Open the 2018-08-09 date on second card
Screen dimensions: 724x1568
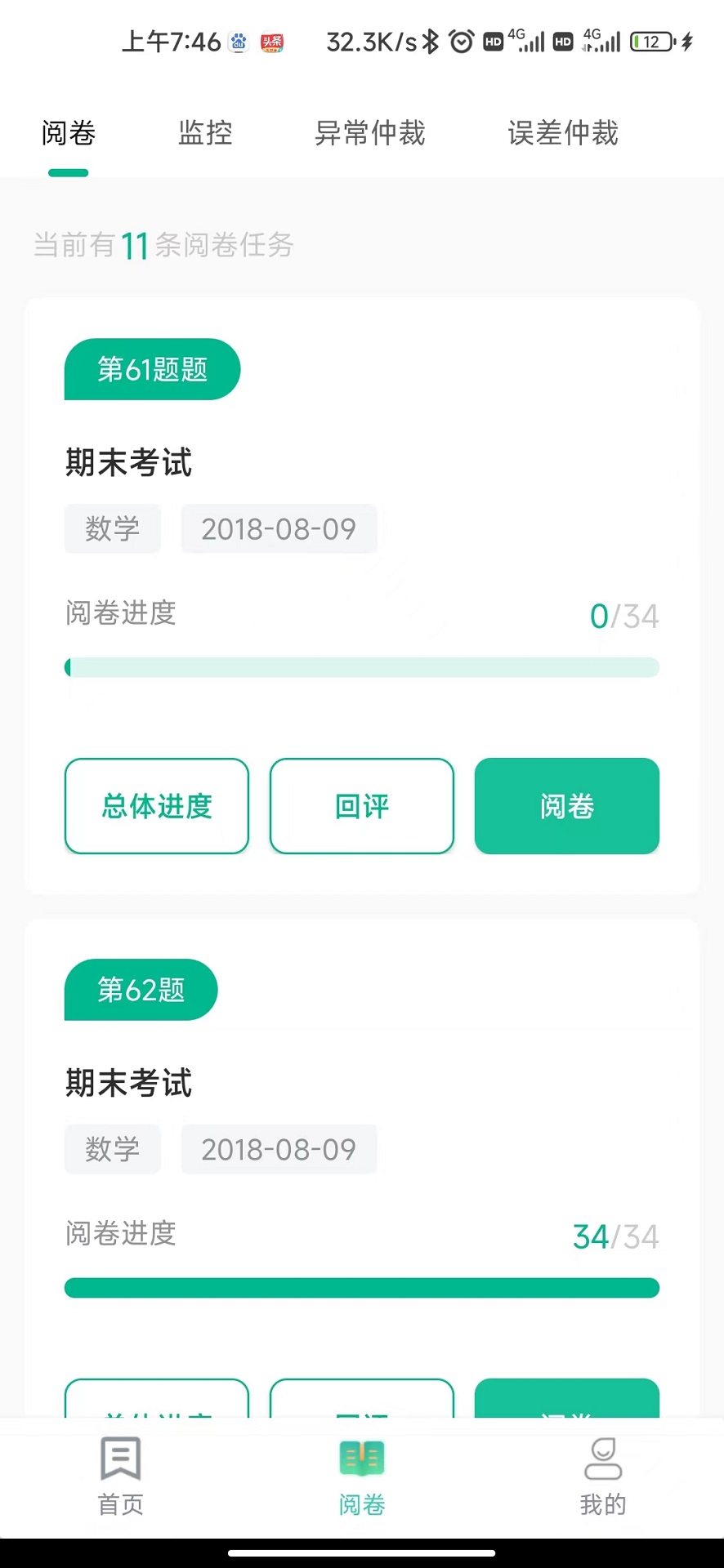click(x=279, y=1149)
